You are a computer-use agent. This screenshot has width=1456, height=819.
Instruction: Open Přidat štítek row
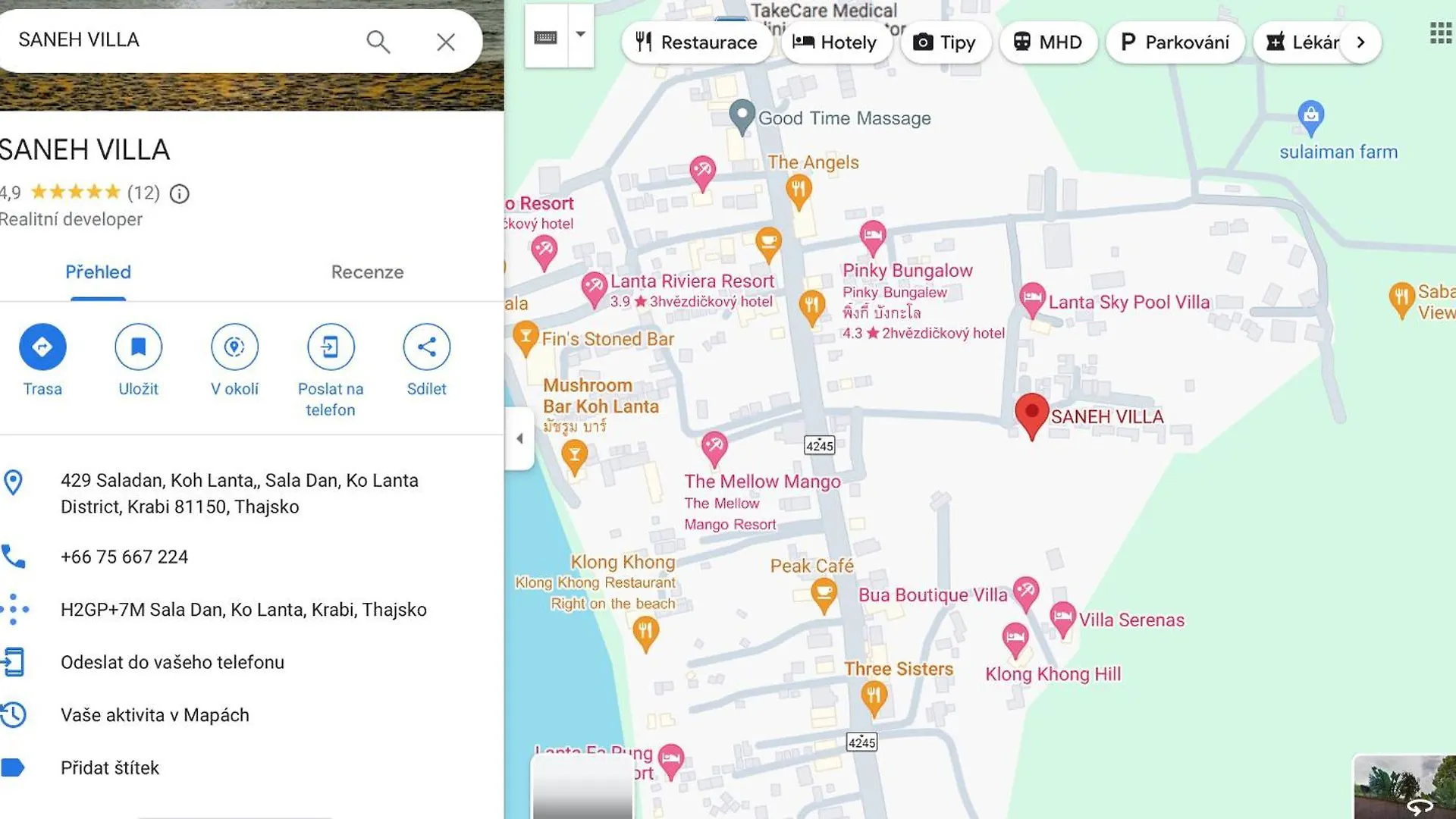[110, 767]
